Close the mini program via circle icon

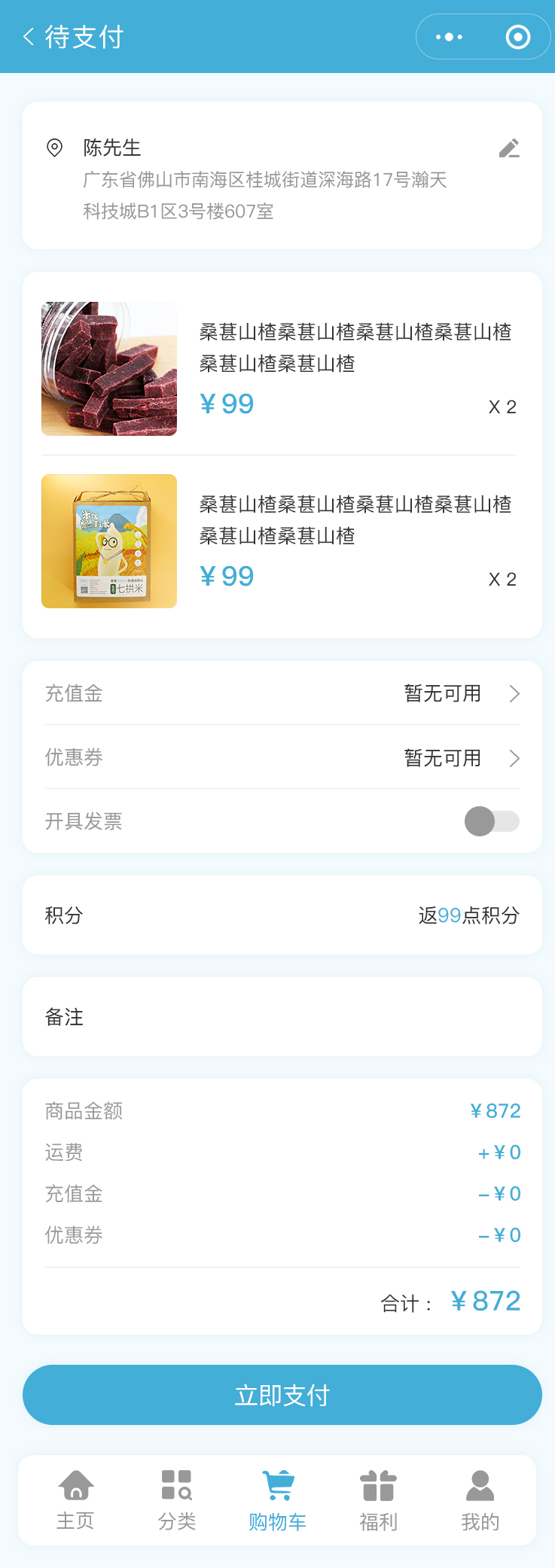click(517, 37)
